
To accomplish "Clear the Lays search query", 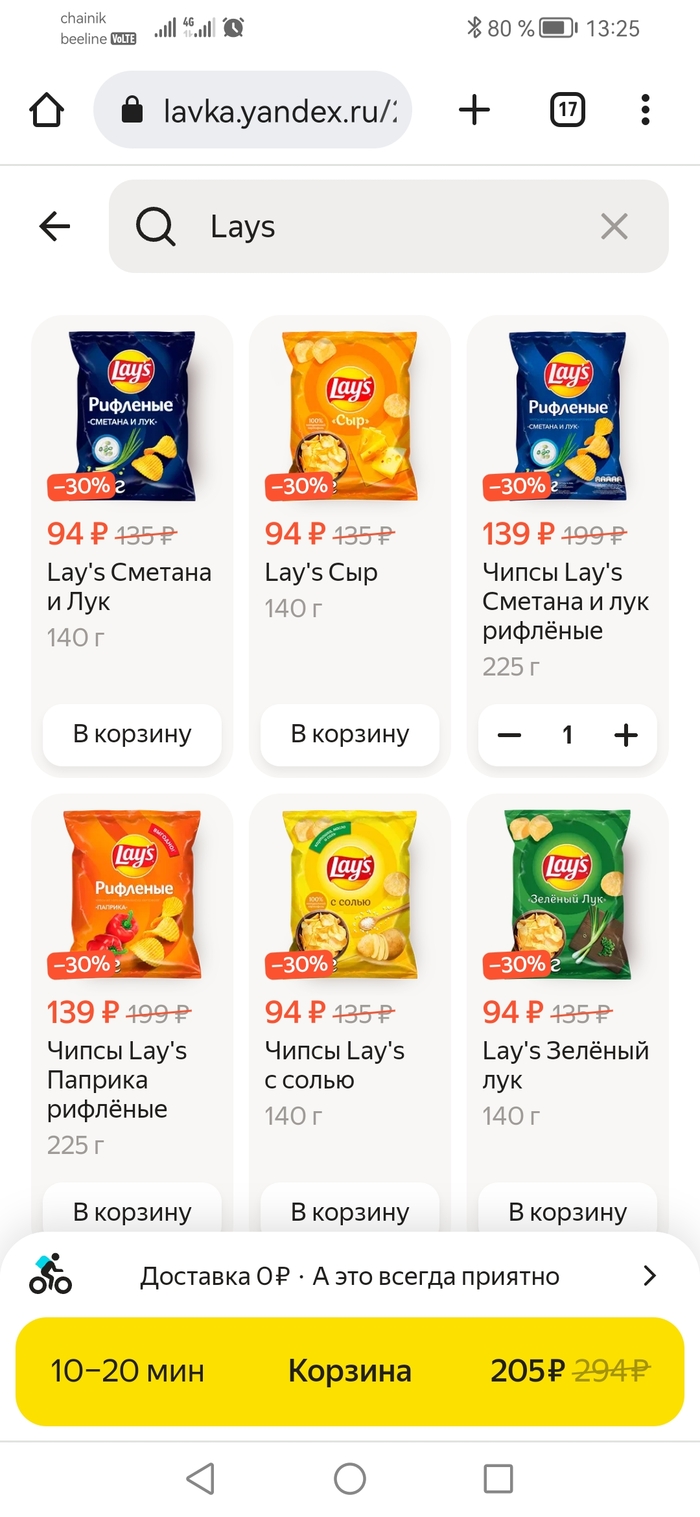I will pyautogui.click(x=614, y=227).
